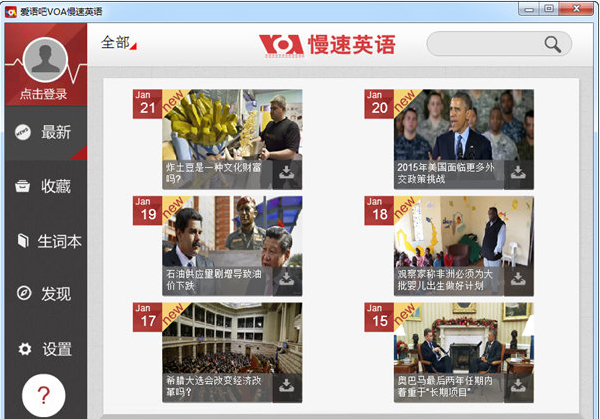
Task: Download the Jan 19 石油 article
Action: 286,279
